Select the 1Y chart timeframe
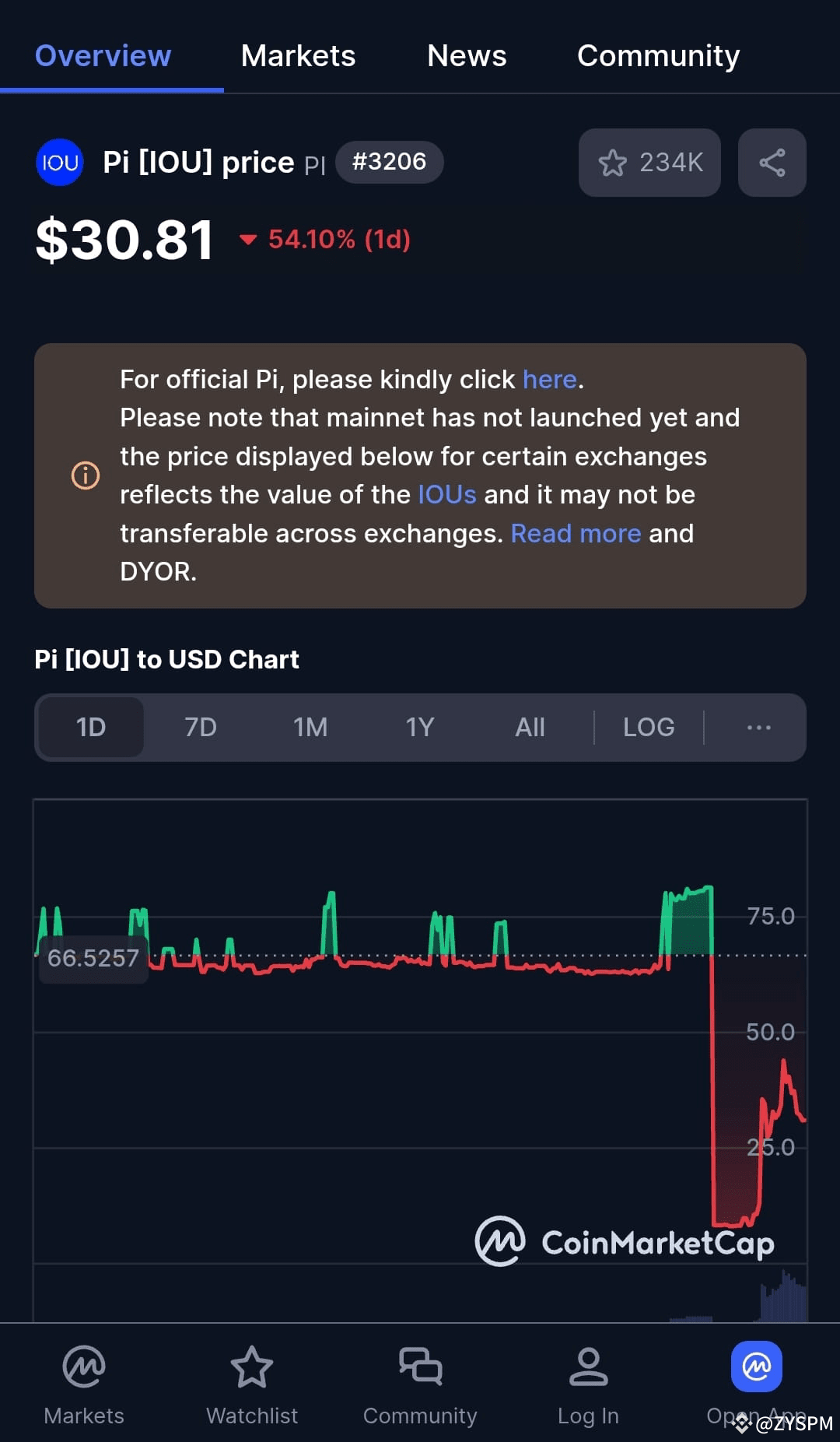The height and width of the screenshot is (1442, 840). 419,727
